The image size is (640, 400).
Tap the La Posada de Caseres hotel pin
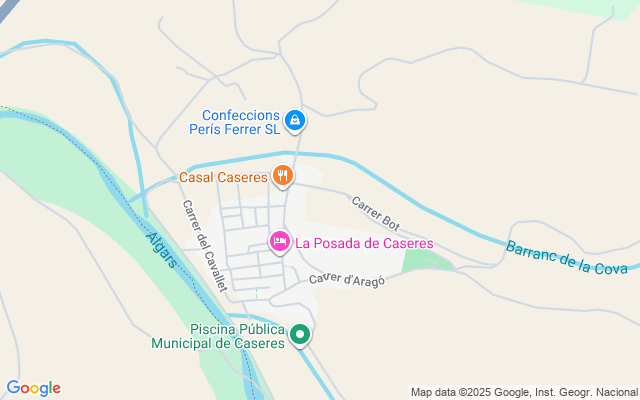pyautogui.click(x=280, y=242)
